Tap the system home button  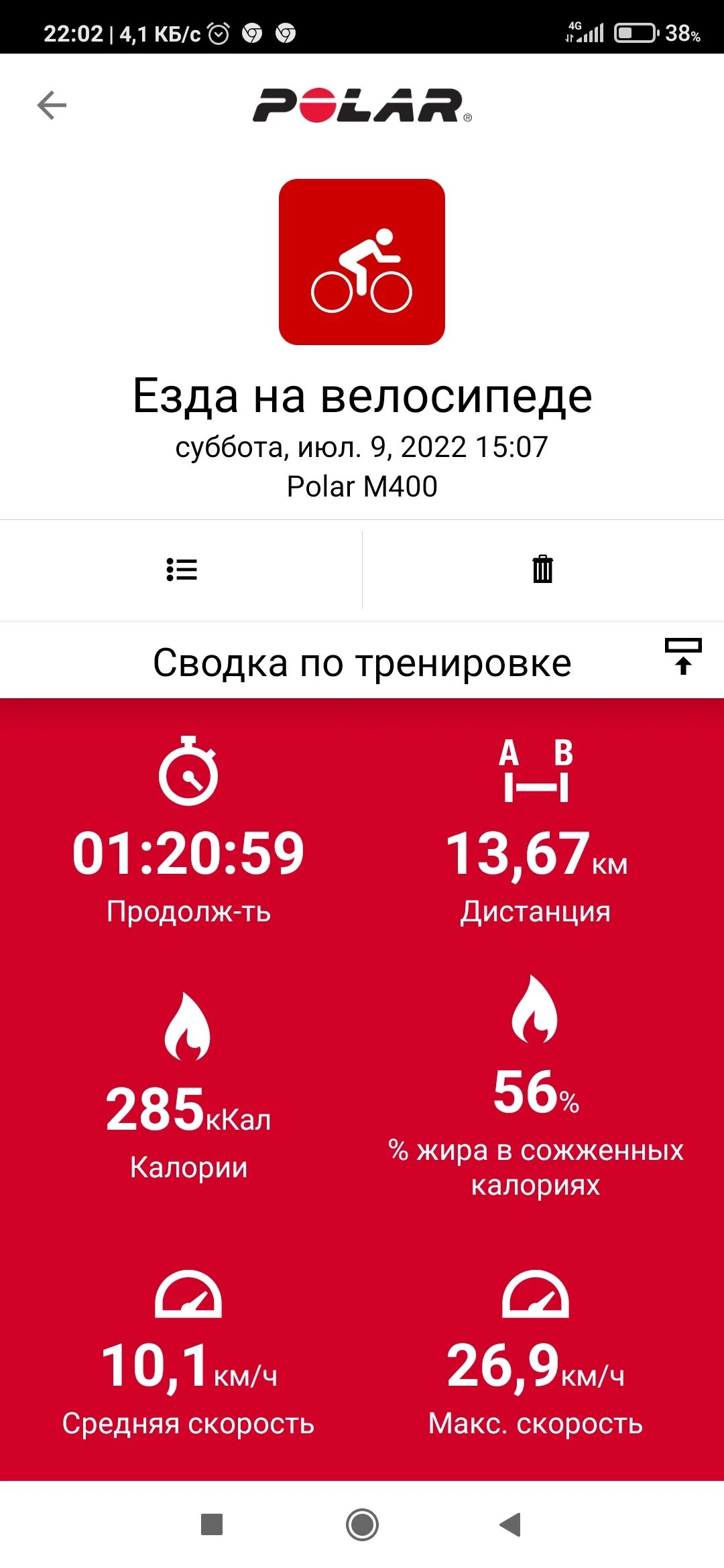[x=362, y=1524]
